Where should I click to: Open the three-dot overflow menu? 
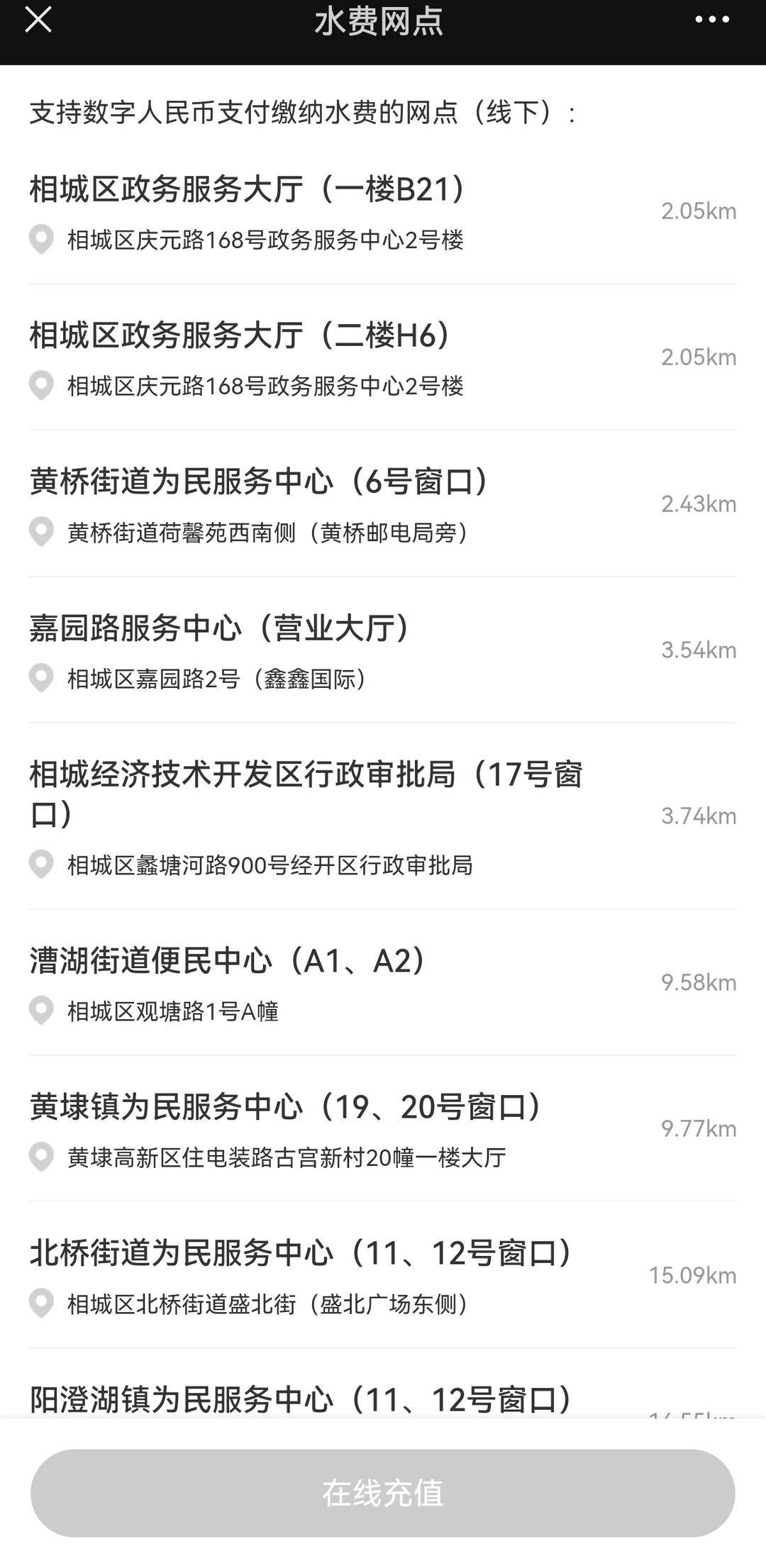711,20
